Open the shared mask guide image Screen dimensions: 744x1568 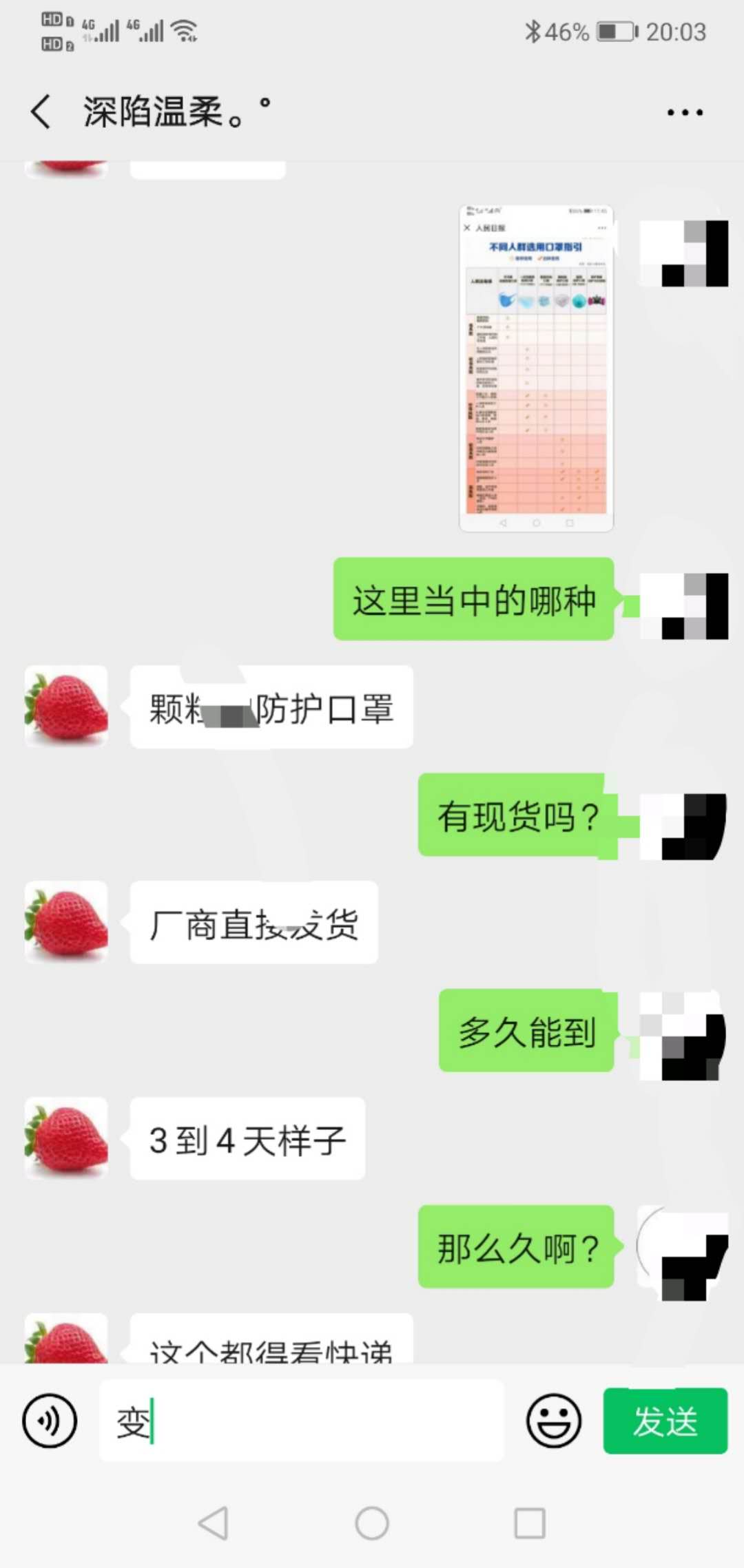537,365
